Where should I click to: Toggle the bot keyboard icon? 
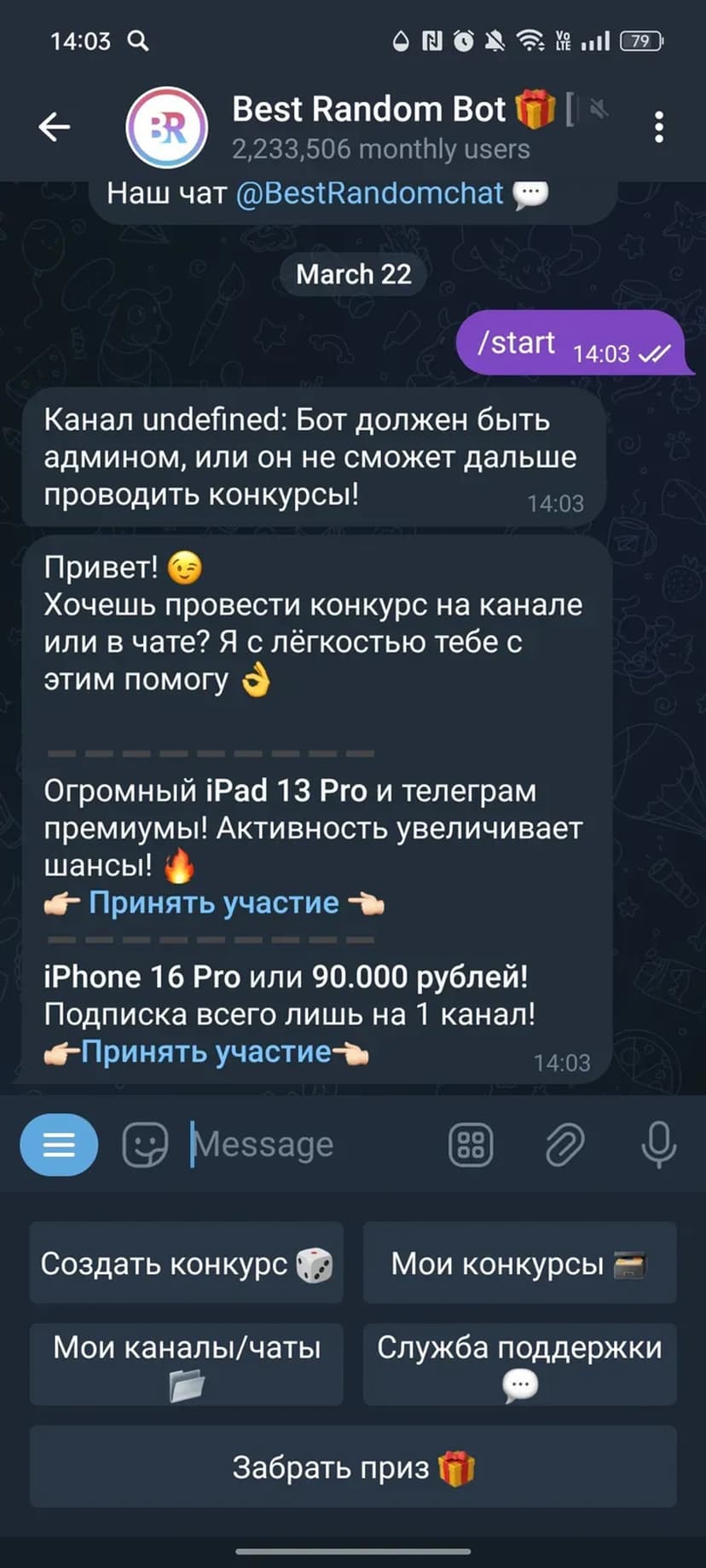pos(471,1144)
